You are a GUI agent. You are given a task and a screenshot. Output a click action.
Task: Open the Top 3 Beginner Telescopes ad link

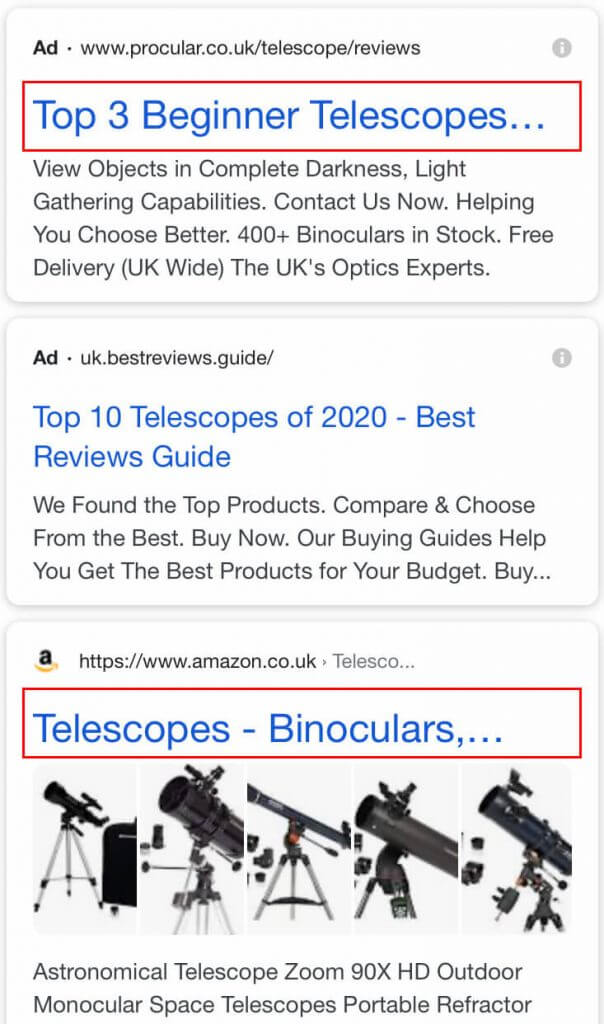pyautogui.click(x=289, y=116)
